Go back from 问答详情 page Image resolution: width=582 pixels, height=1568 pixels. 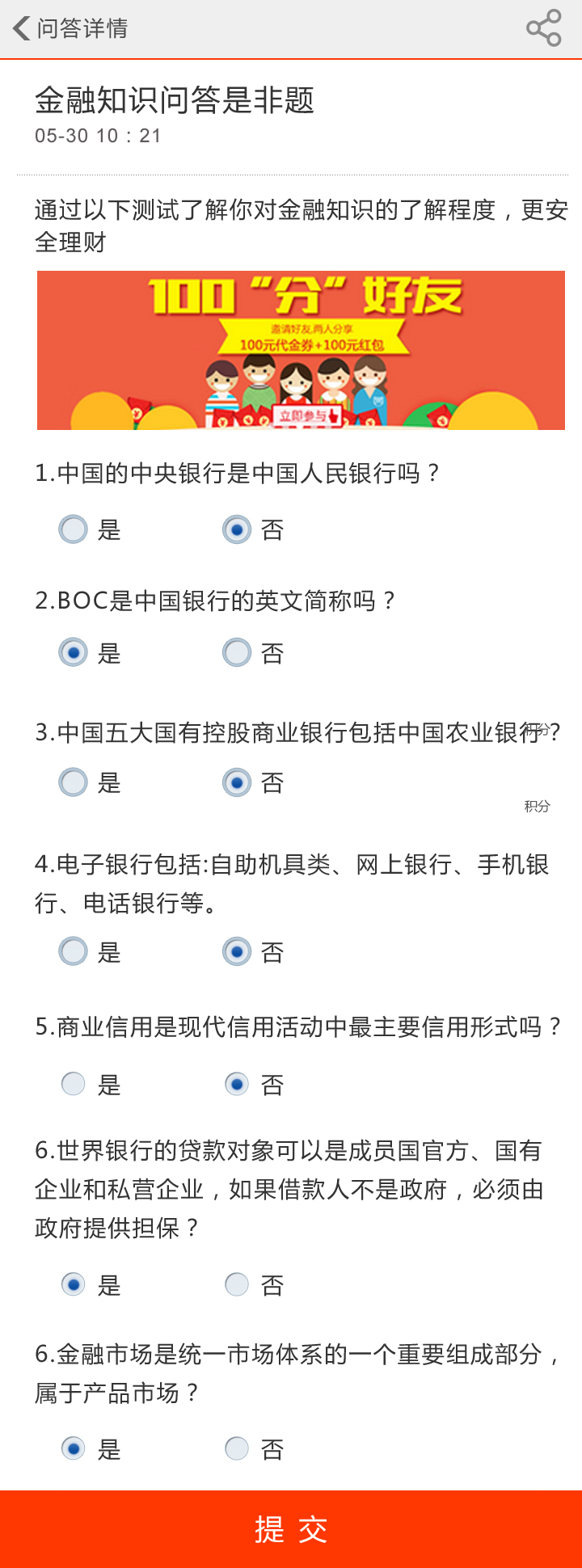(x=23, y=28)
